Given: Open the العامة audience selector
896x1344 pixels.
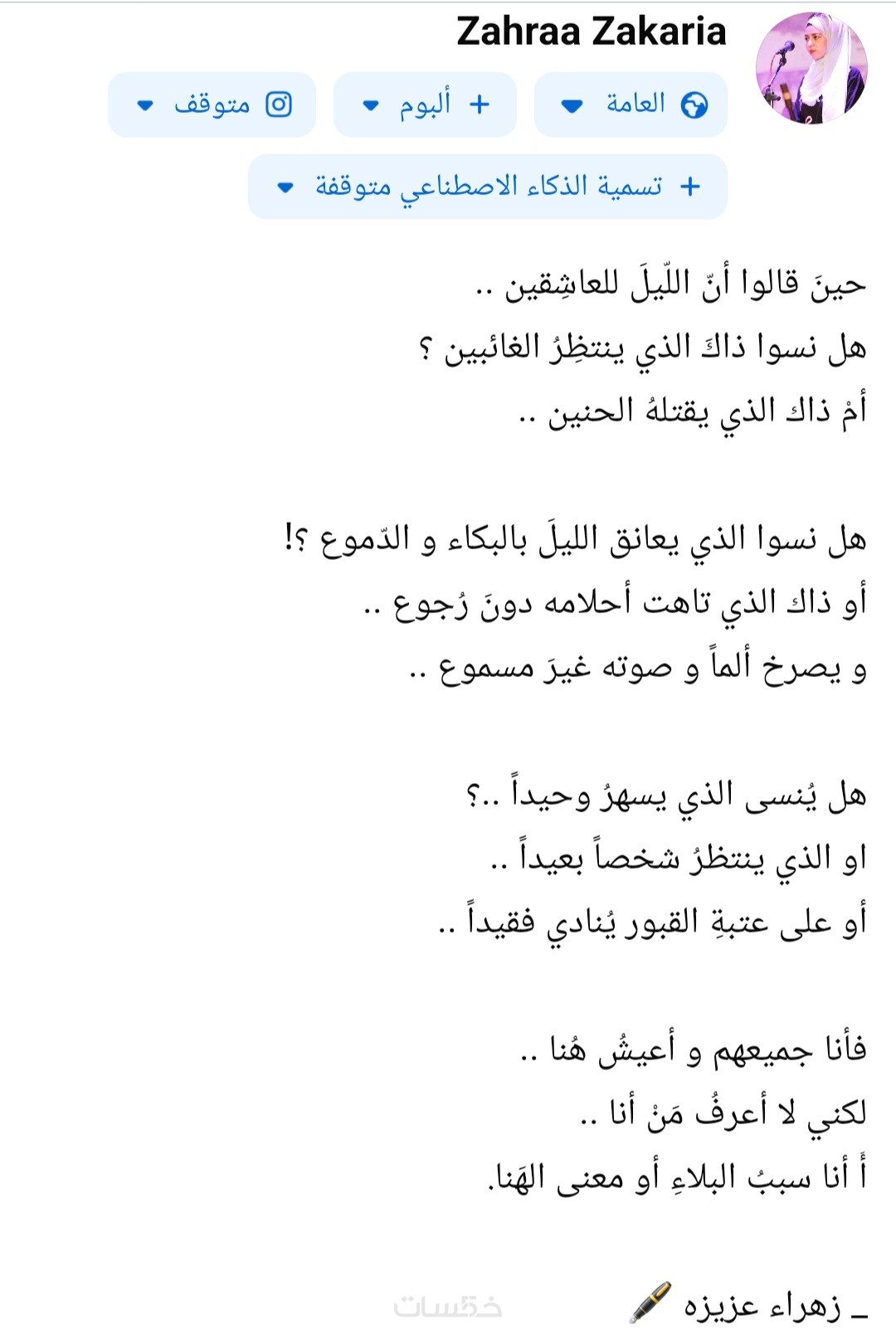Looking at the screenshot, I should tap(631, 105).
